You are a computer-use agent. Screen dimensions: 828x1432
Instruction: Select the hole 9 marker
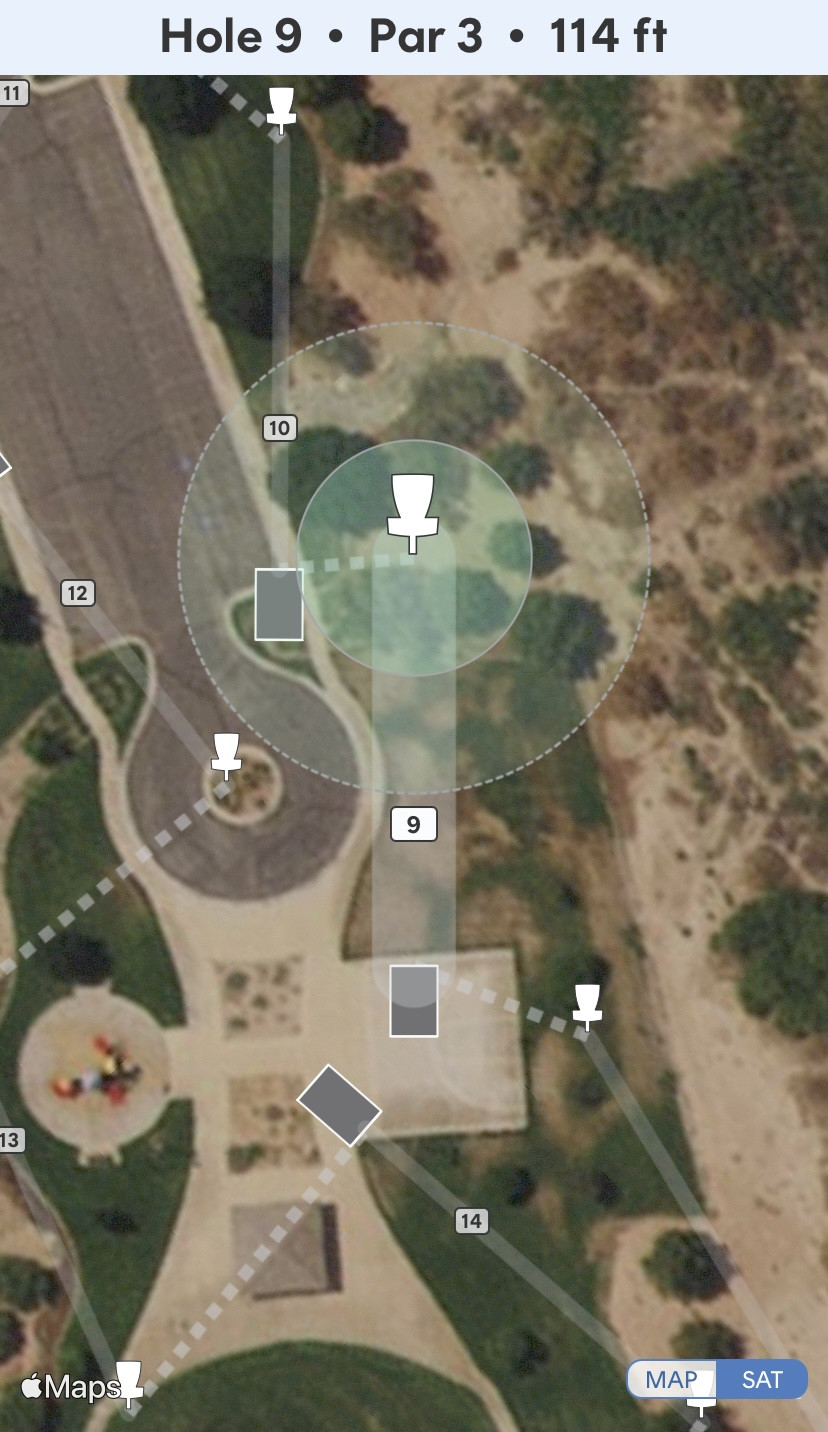(x=413, y=825)
